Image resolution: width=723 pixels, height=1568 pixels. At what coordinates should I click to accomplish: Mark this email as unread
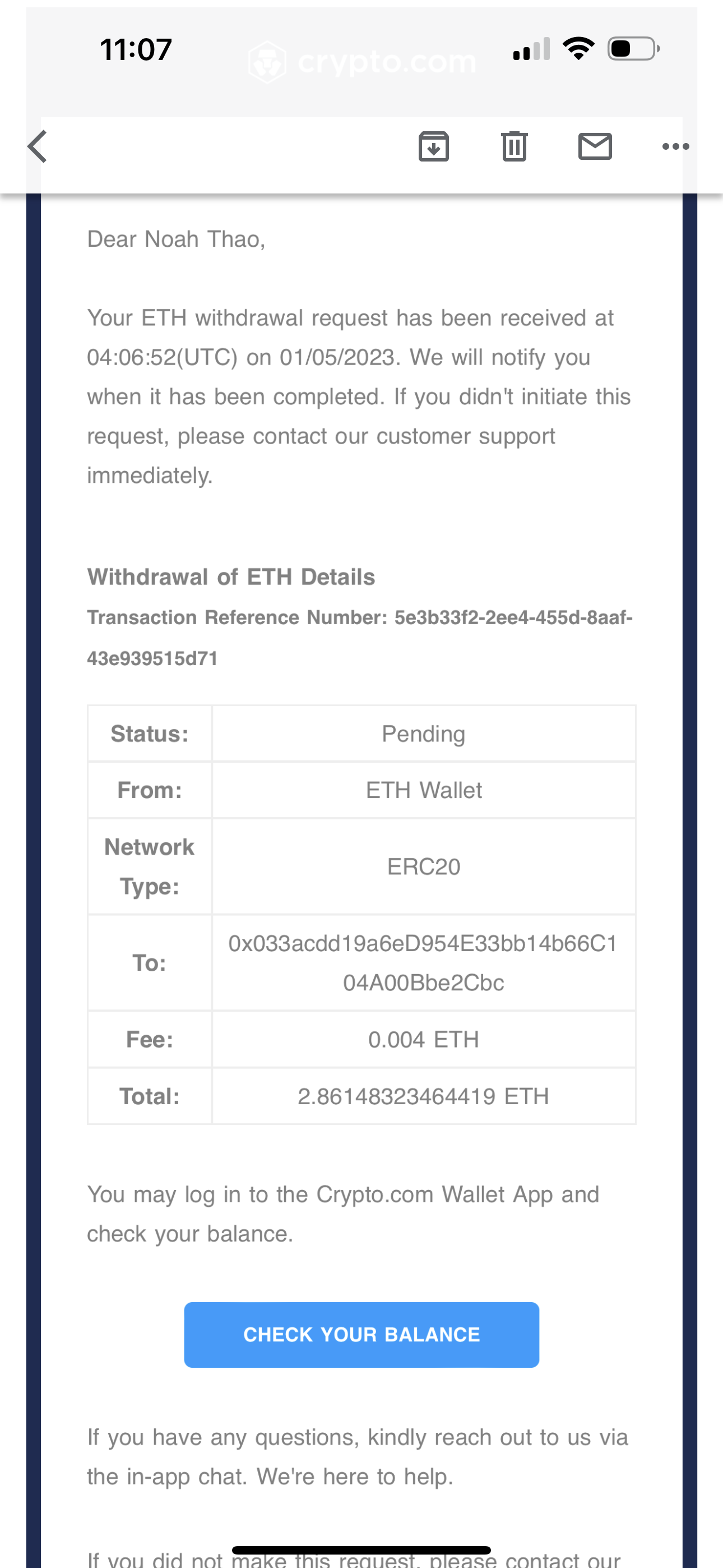coord(595,147)
